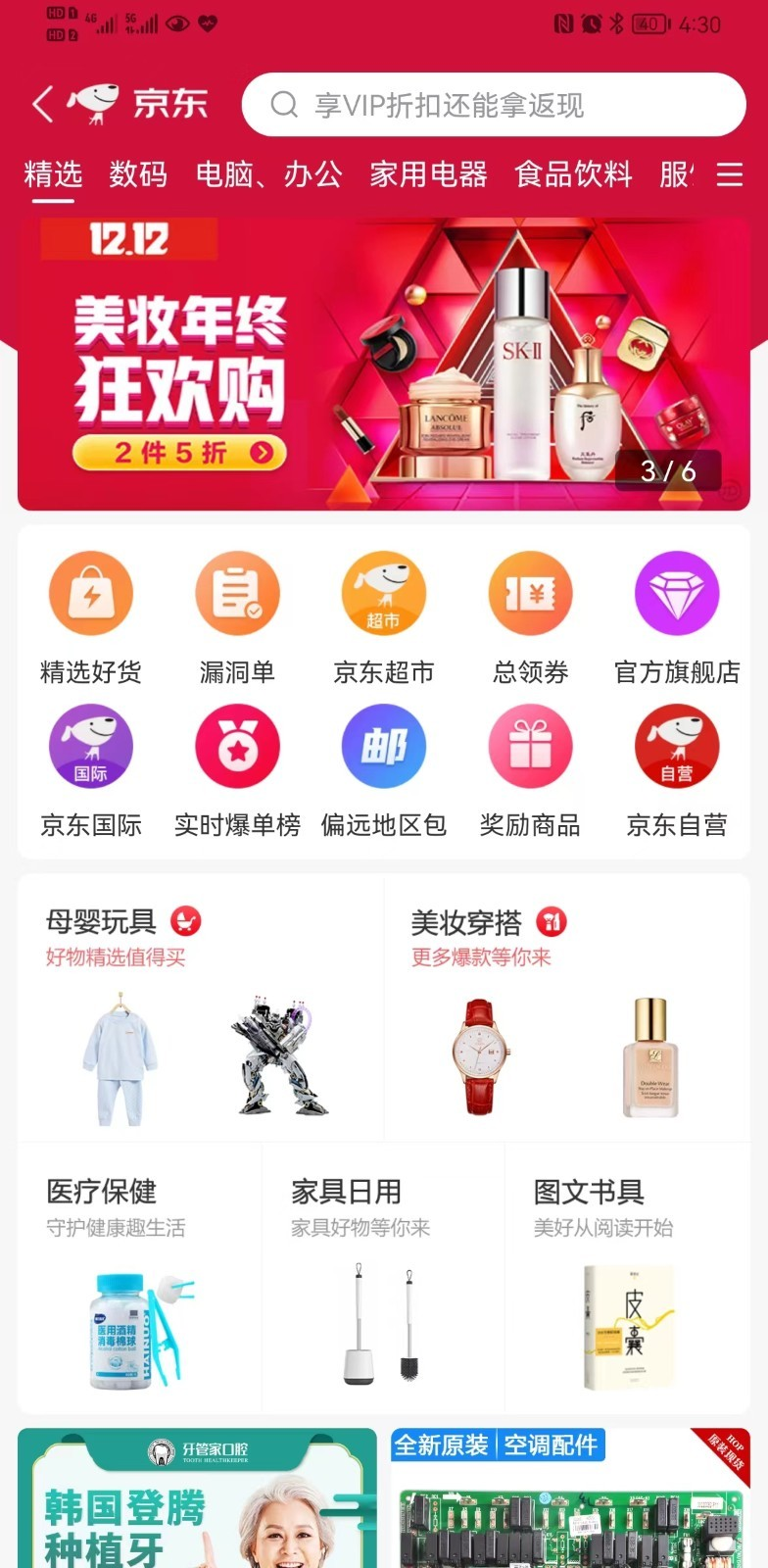This screenshot has width=768, height=1568.
Task: Open the 家用电器 category tab
Action: 429,174
